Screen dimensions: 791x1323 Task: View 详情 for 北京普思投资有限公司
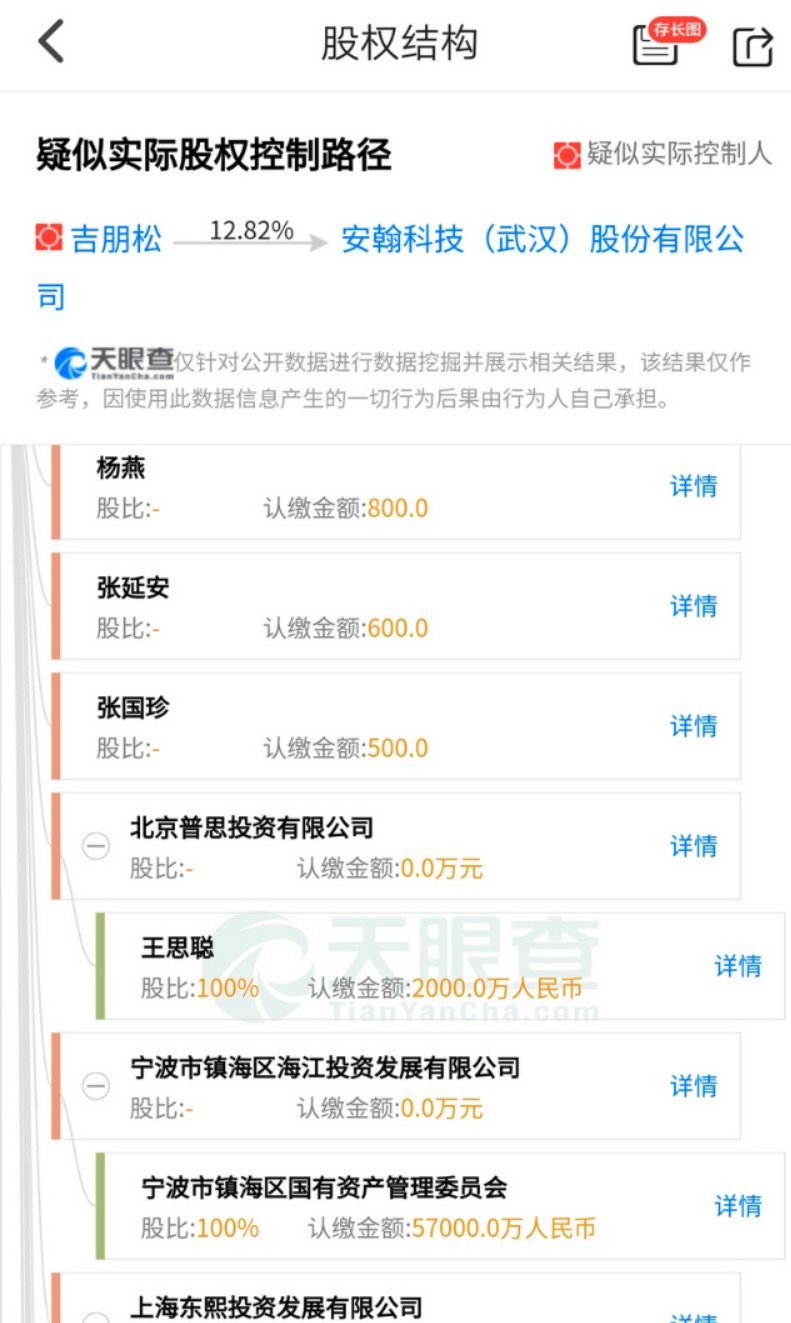click(693, 846)
